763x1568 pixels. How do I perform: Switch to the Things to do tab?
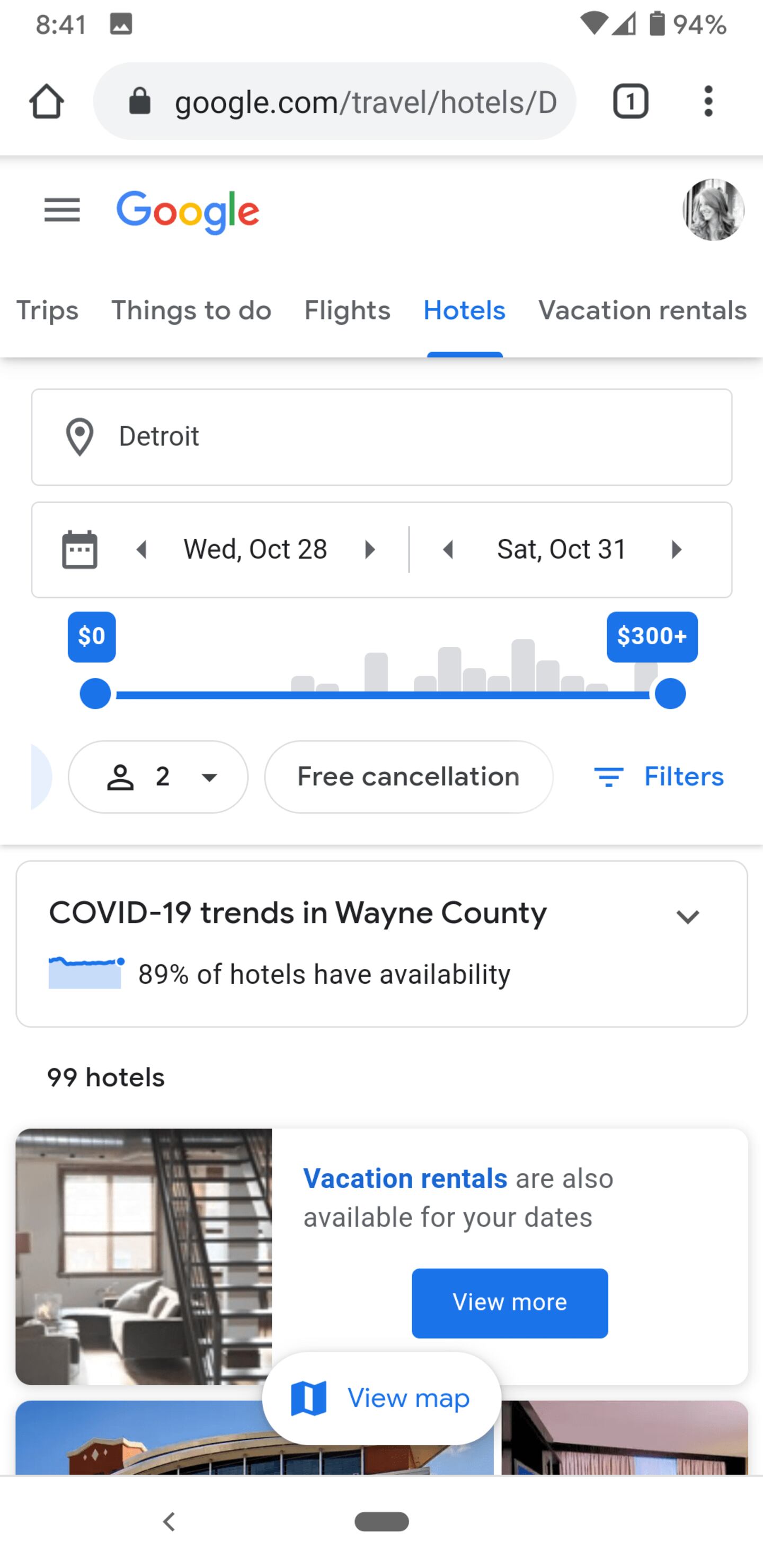(191, 311)
